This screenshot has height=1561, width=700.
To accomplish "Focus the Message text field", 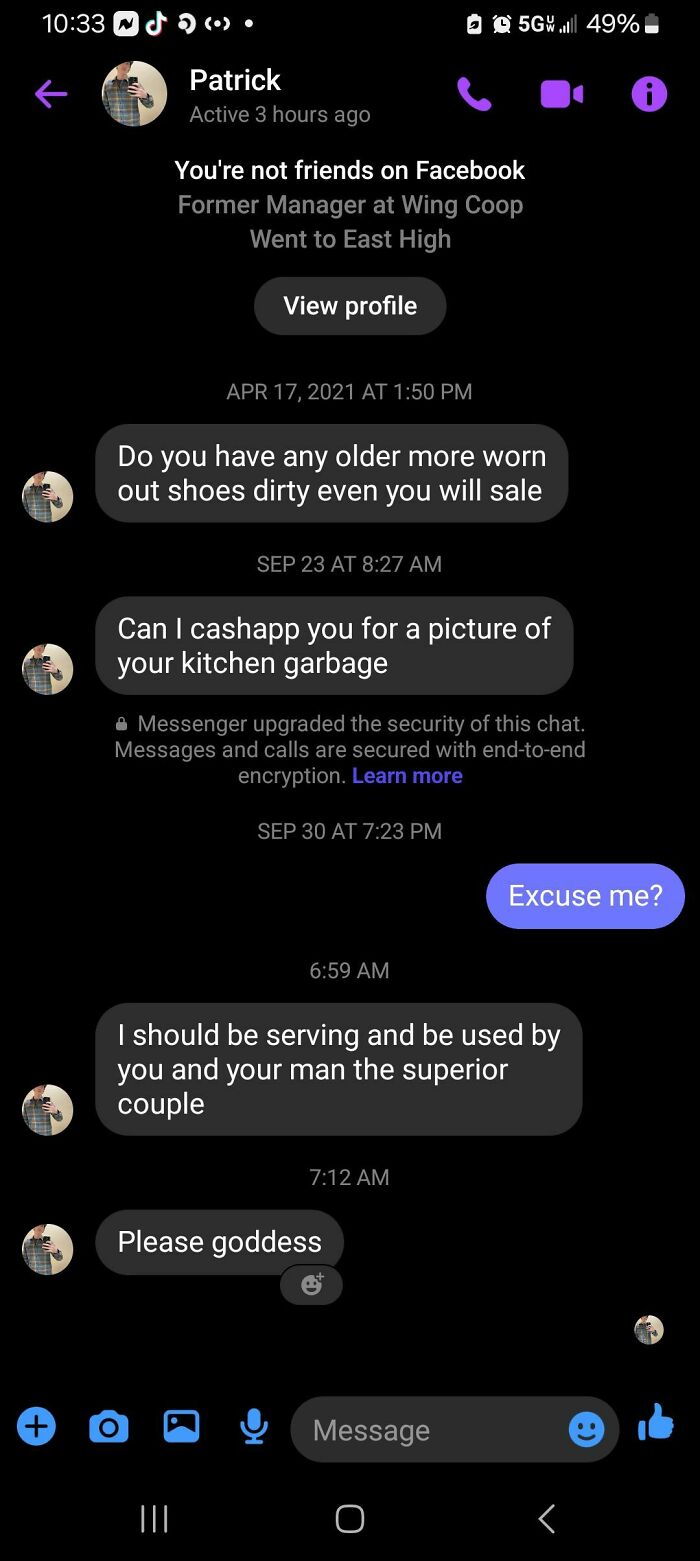I will coord(430,1430).
